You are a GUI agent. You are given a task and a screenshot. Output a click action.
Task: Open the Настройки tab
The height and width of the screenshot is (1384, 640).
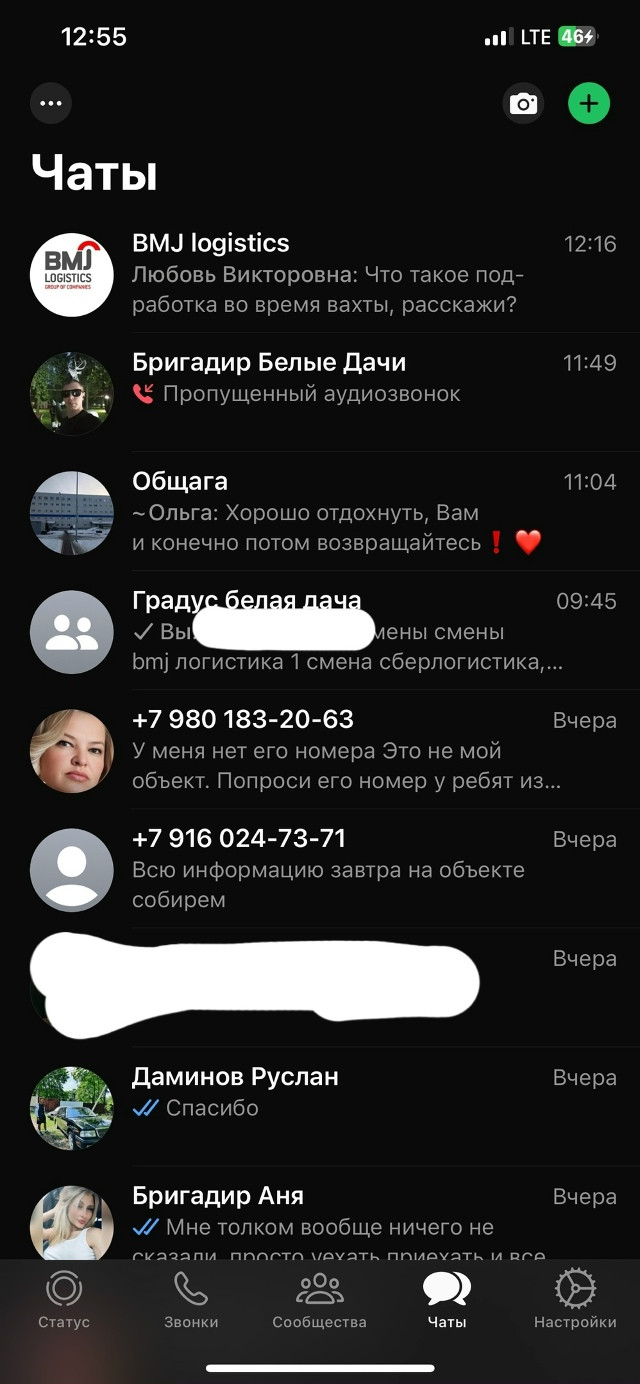[x=575, y=1300]
